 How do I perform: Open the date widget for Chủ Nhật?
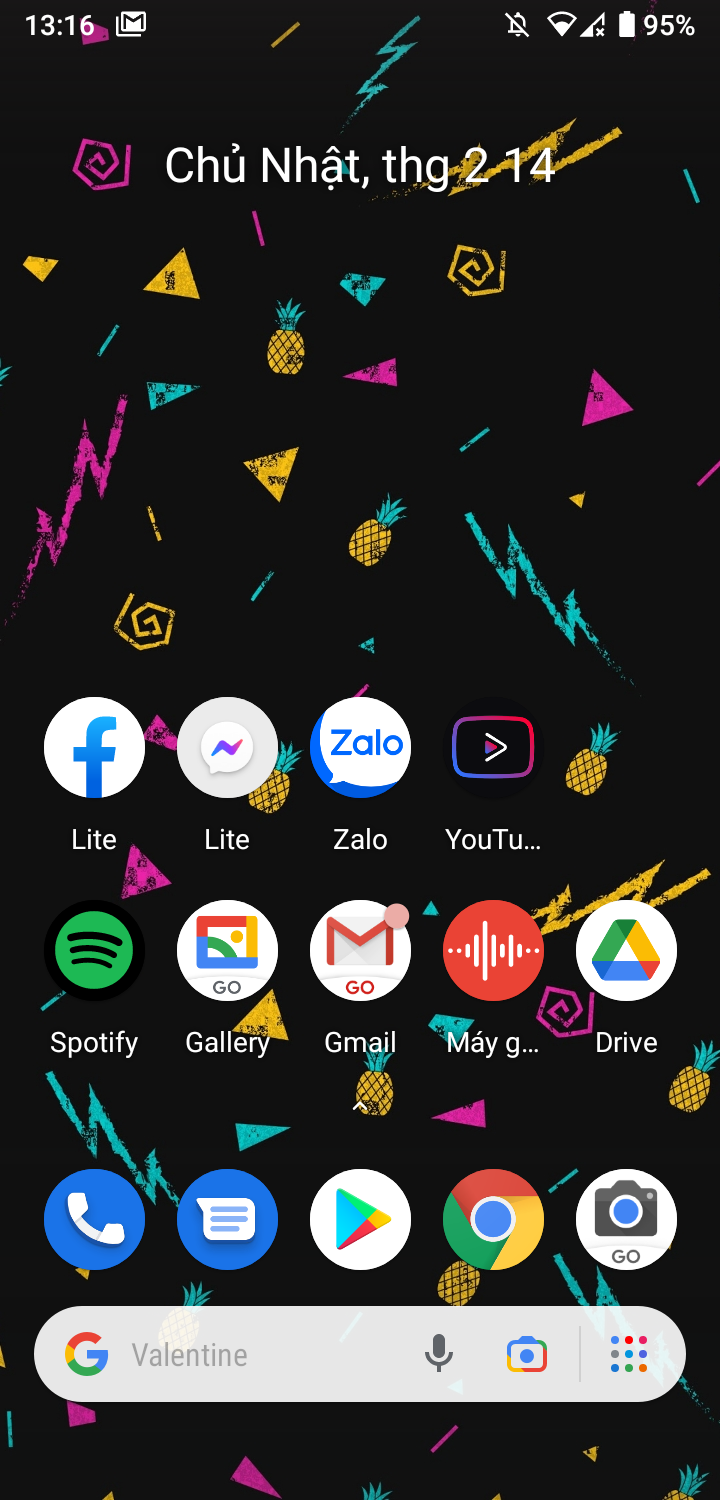(359, 166)
